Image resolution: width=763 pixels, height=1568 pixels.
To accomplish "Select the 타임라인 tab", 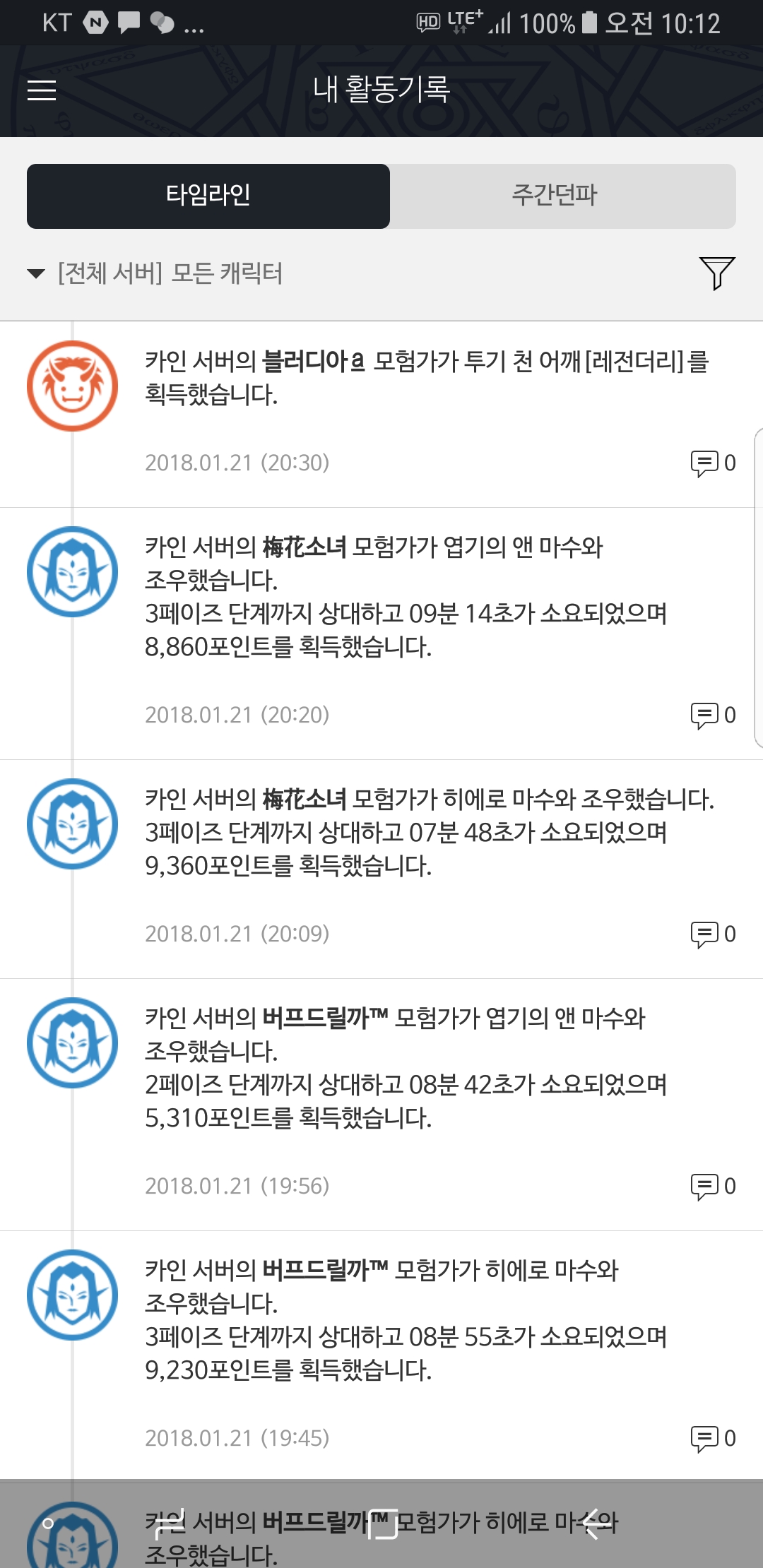I will pos(208,196).
